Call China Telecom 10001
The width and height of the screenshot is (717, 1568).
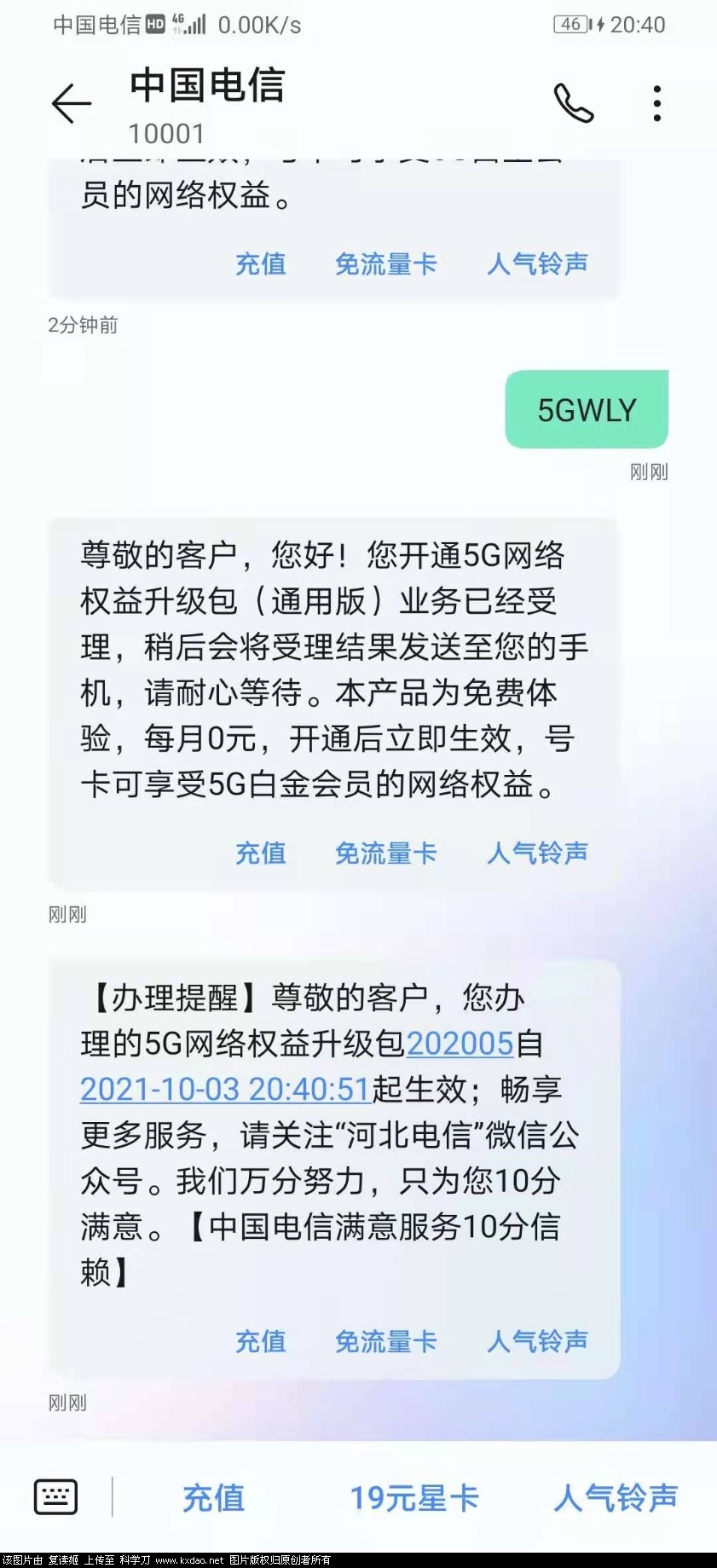click(x=573, y=103)
